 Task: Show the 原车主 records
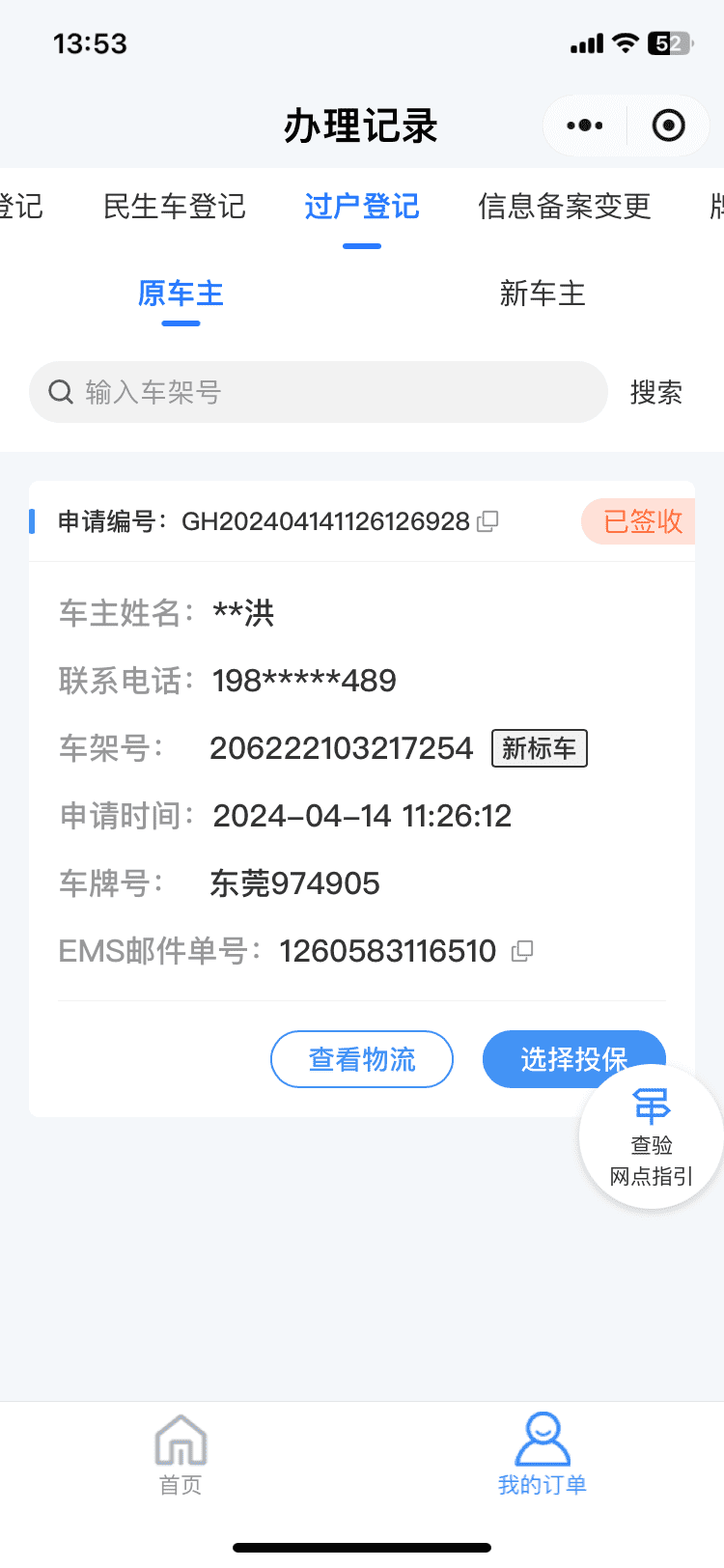[x=181, y=294]
